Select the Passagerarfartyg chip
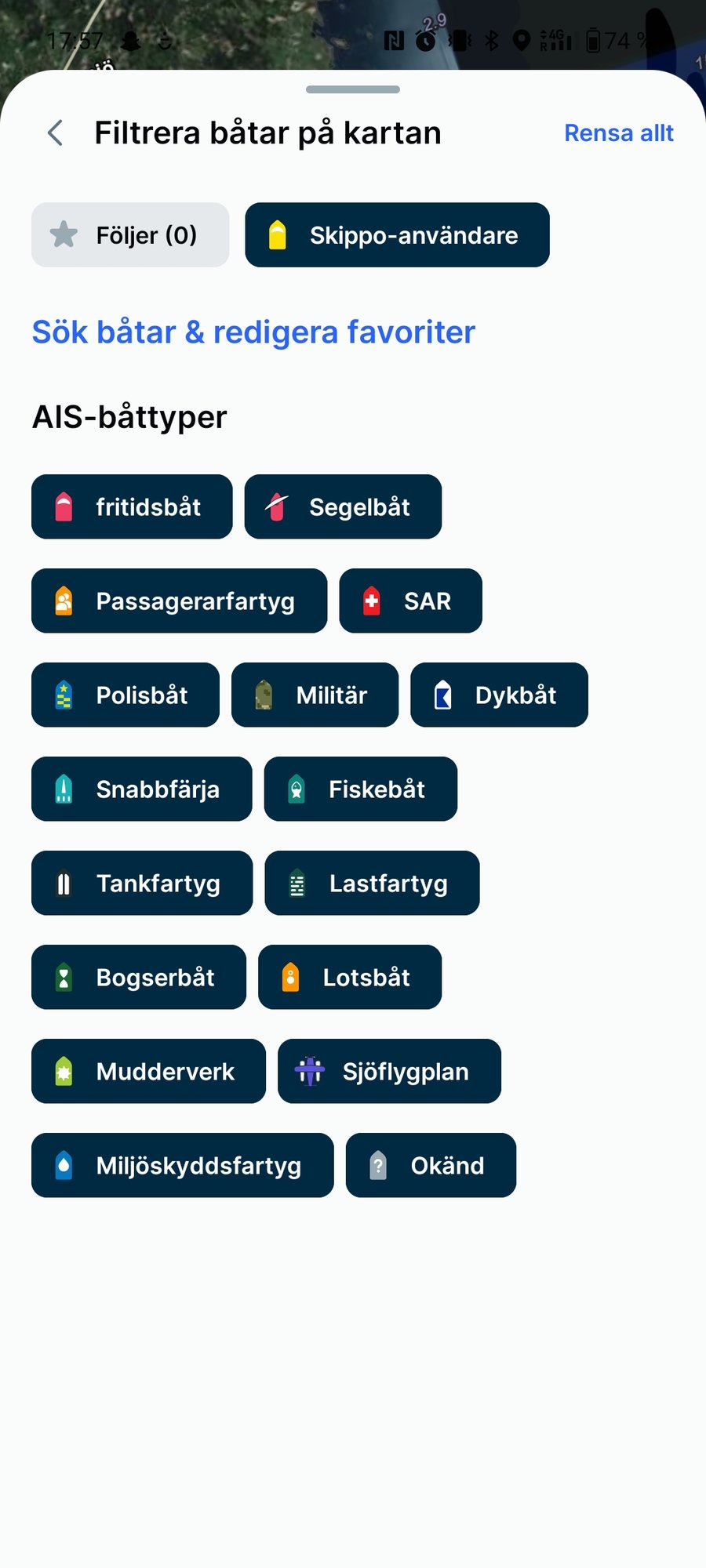The width and height of the screenshot is (706, 1568). tap(179, 601)
